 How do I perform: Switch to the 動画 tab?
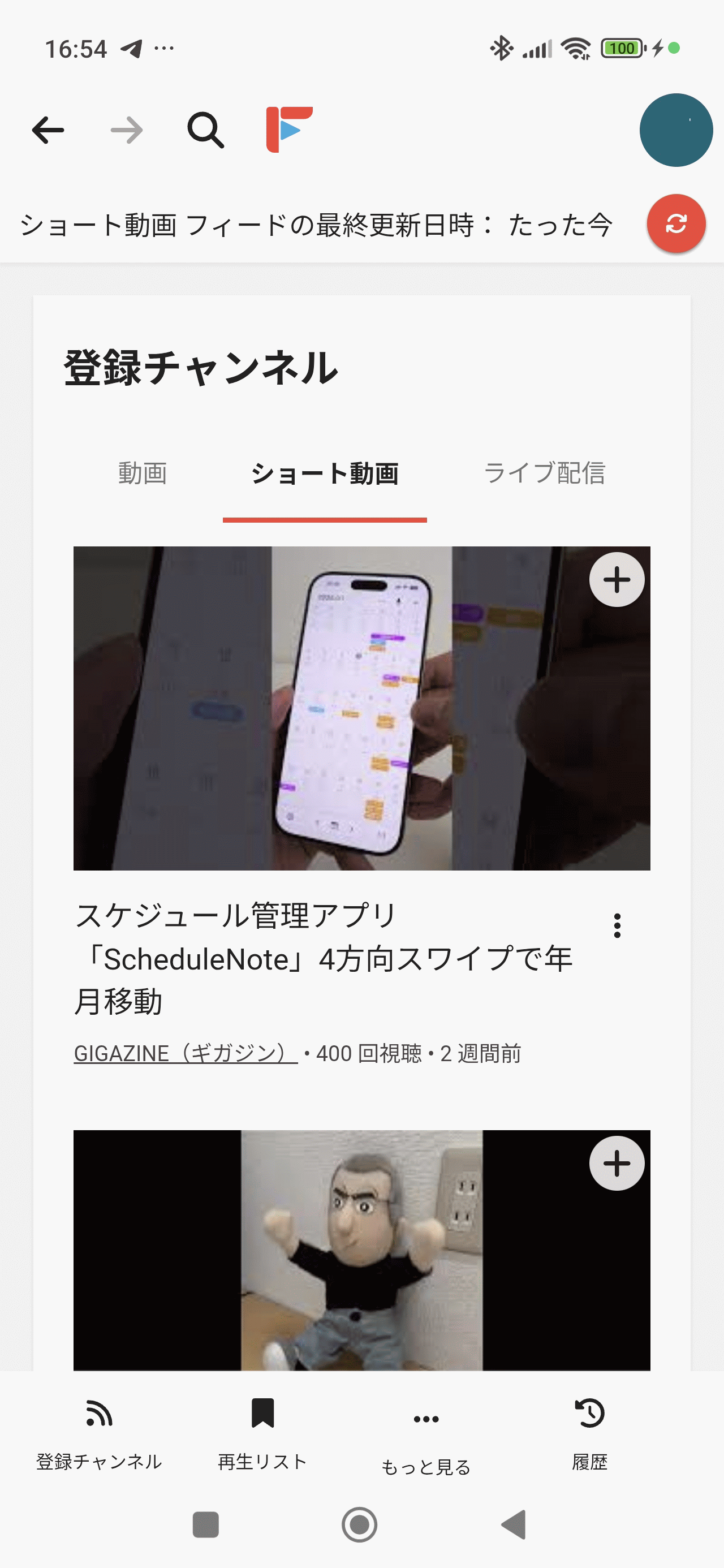click(143, 473)
